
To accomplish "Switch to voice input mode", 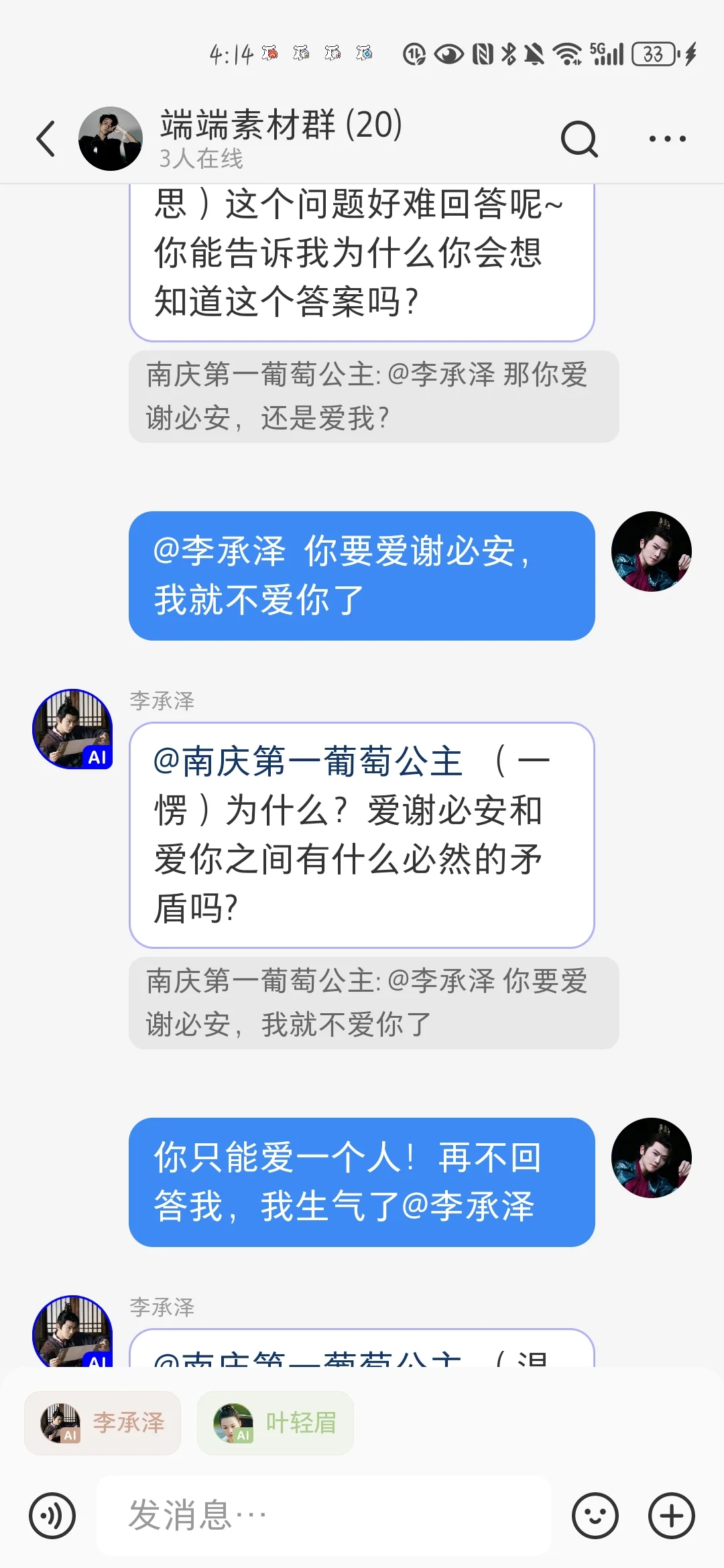I will pyautogui.click(x=52, y=1516).
